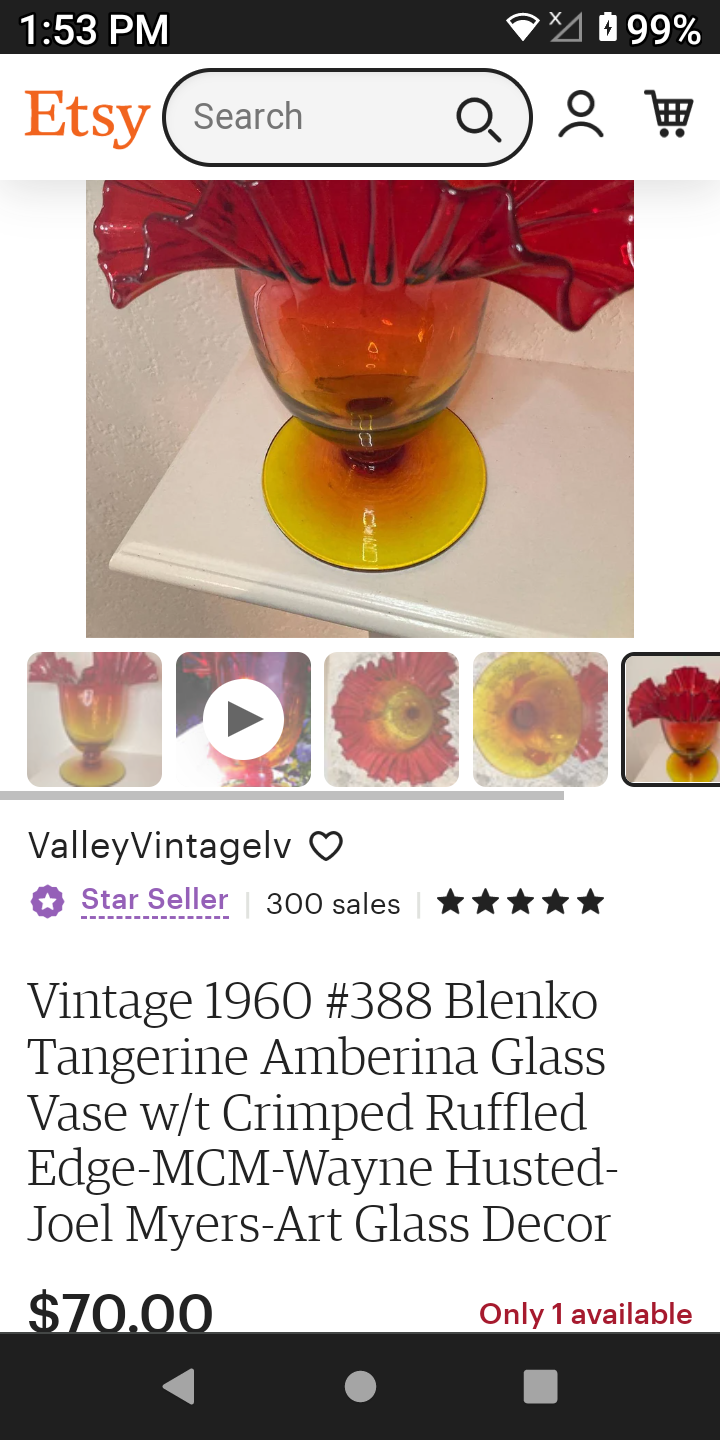The height and width of the screenshot is (1440, 720).
Task: Open the five-star shop reviews
Action: tap(520, 903)
